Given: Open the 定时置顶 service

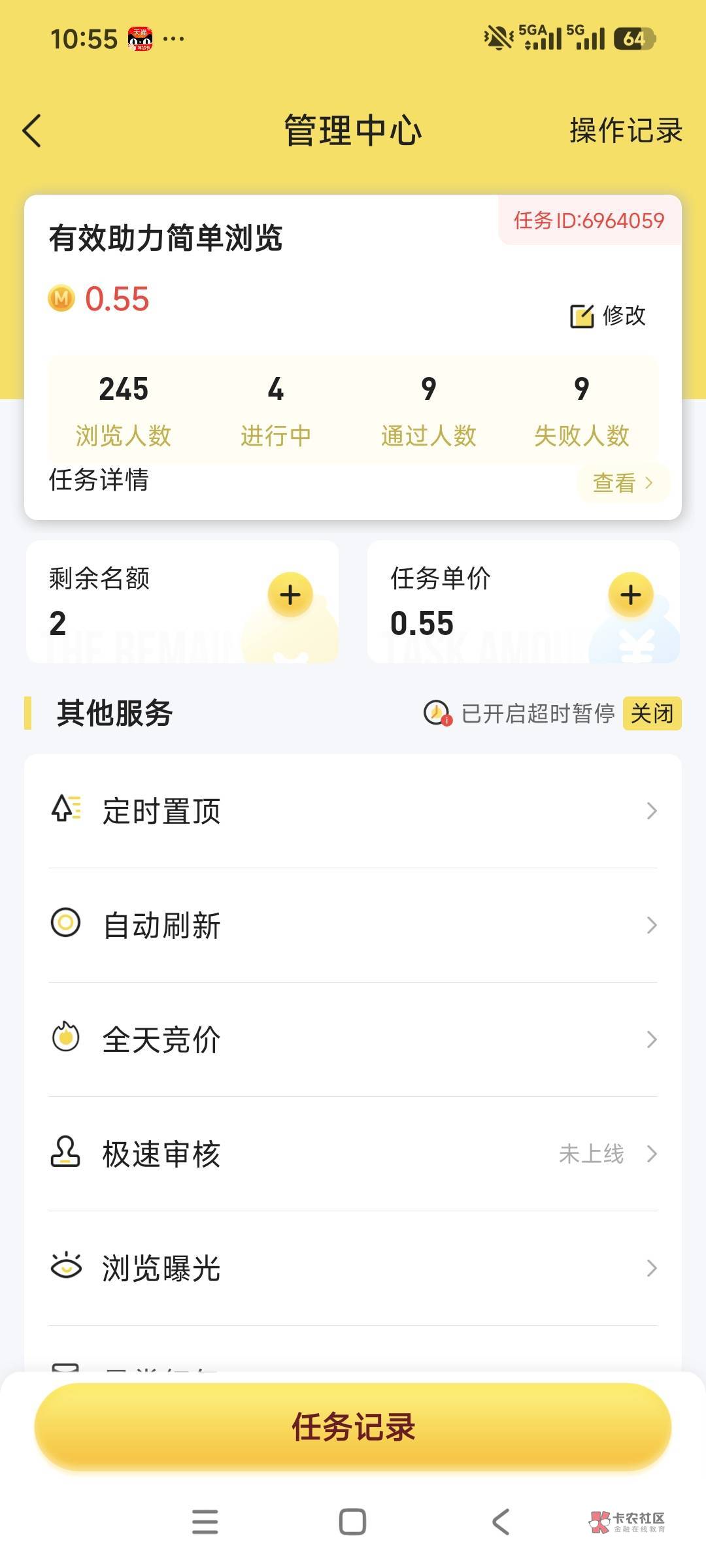Looking at the screenshot, I should pos(353,811).
